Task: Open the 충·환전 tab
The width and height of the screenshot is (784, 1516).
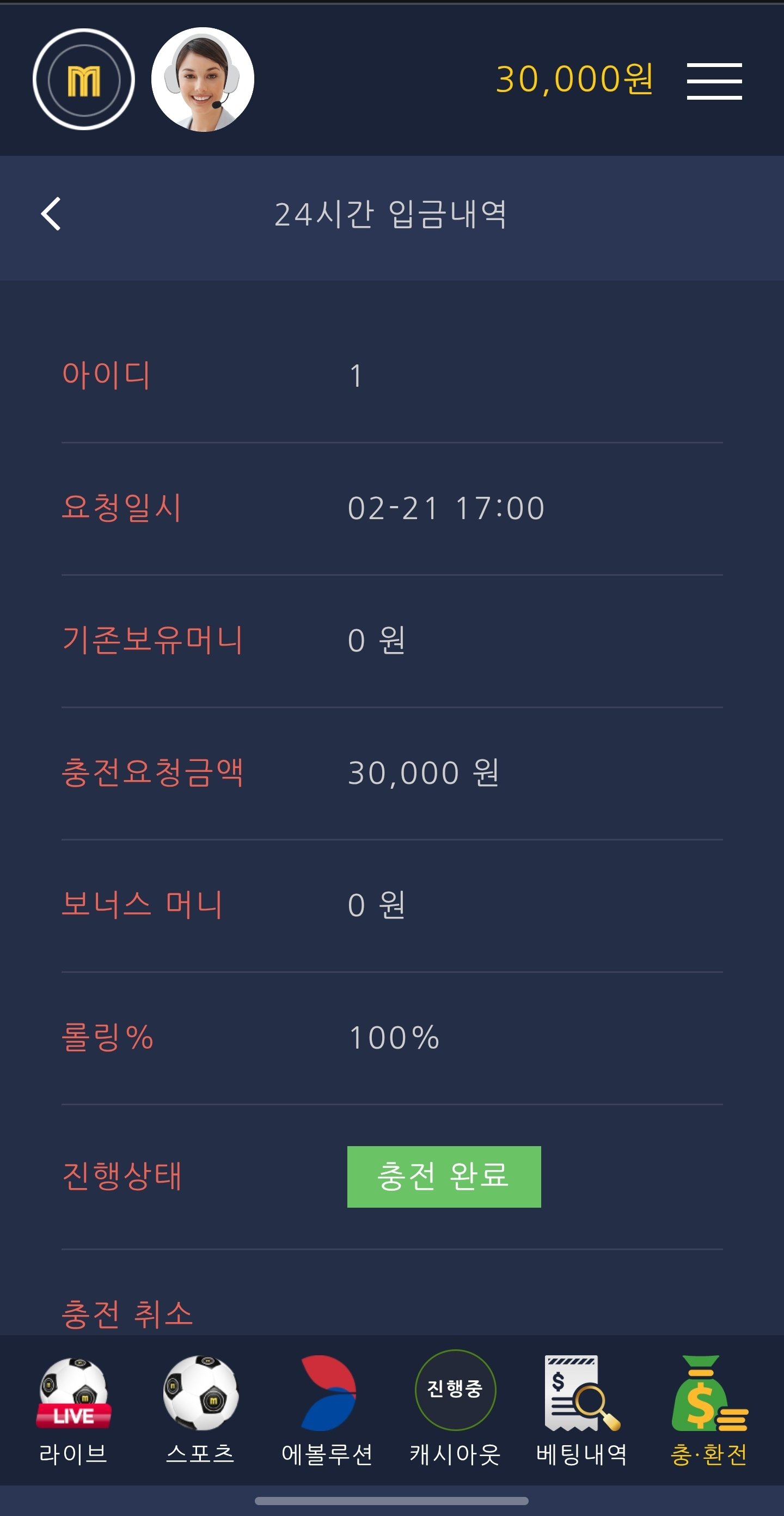Action: (x=709, y=1411)
